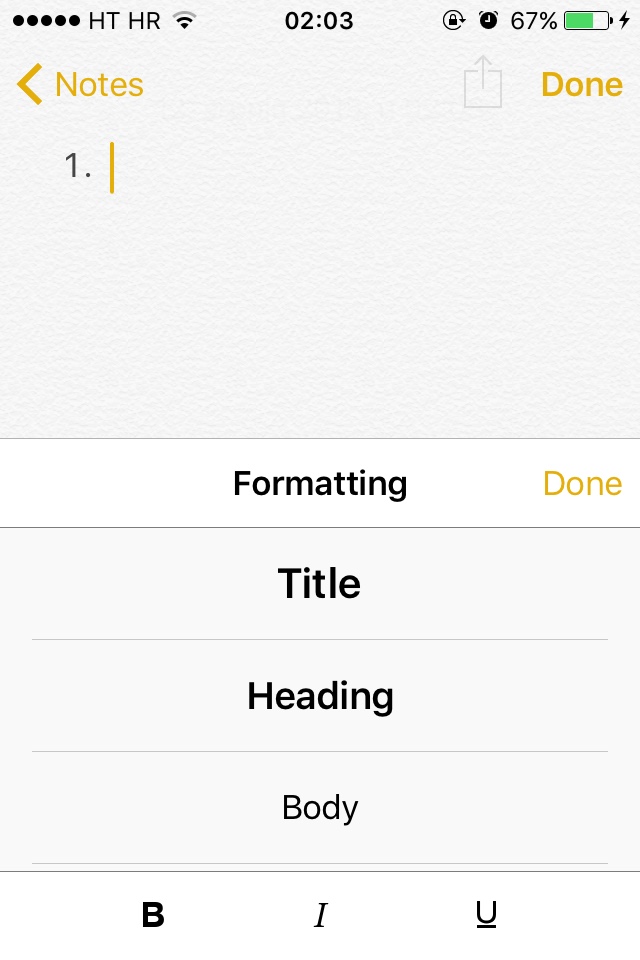Go back to the Notes list

pos(81,85)
